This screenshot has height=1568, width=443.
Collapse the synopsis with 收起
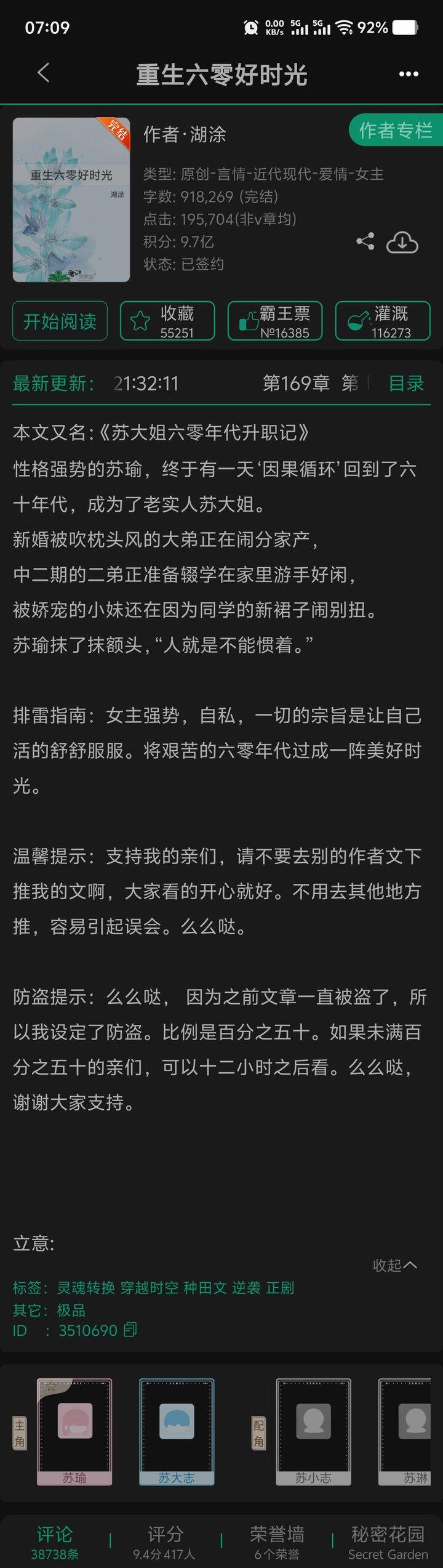395,1265
